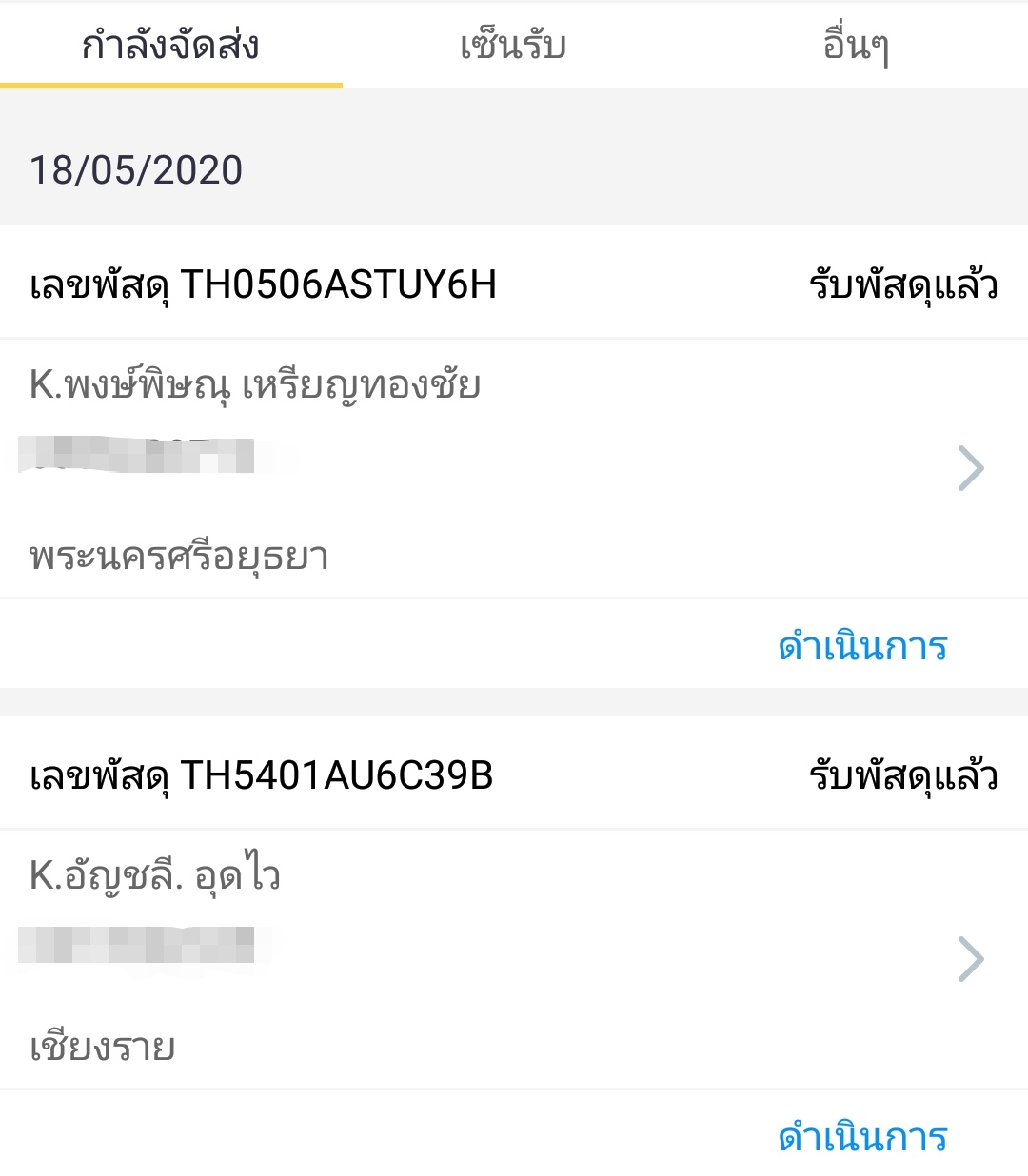Screen dimensions: 1028x1176
Task: Tap the รับพัสดุแล้ว status of the second parcel
Action: (899, 777)
